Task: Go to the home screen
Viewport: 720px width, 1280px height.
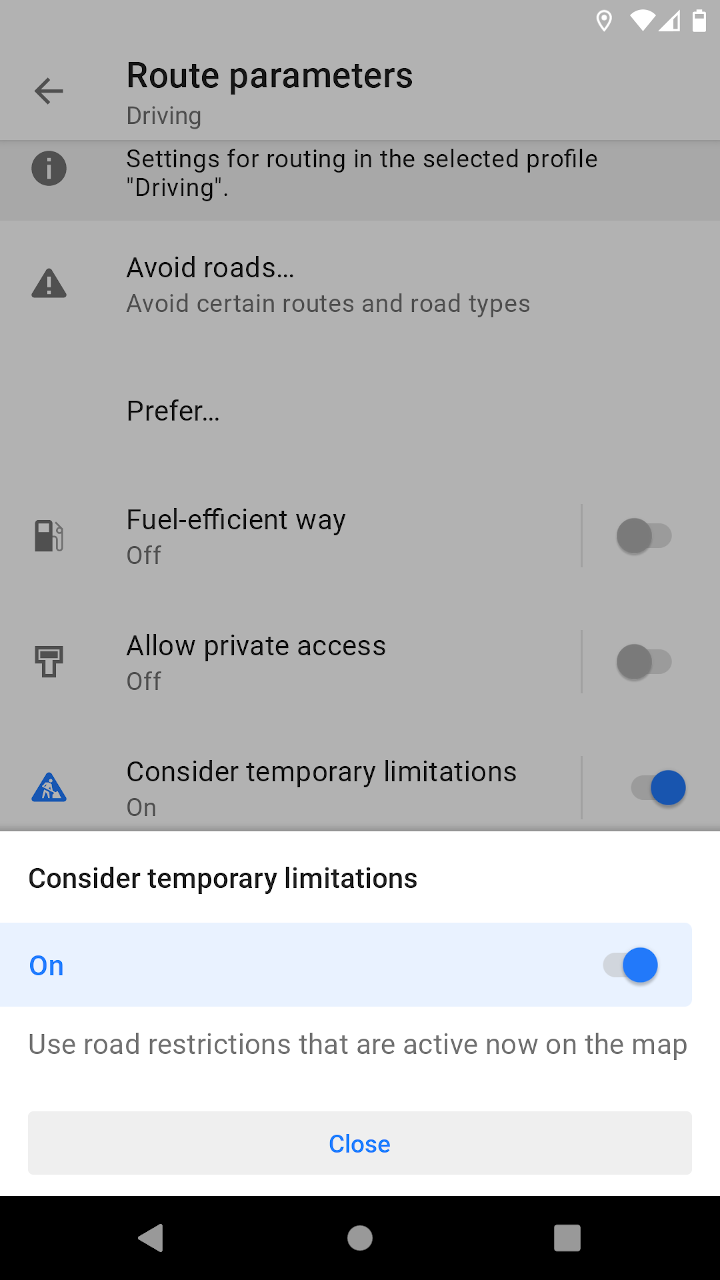Action: (x=360, y=1238)
